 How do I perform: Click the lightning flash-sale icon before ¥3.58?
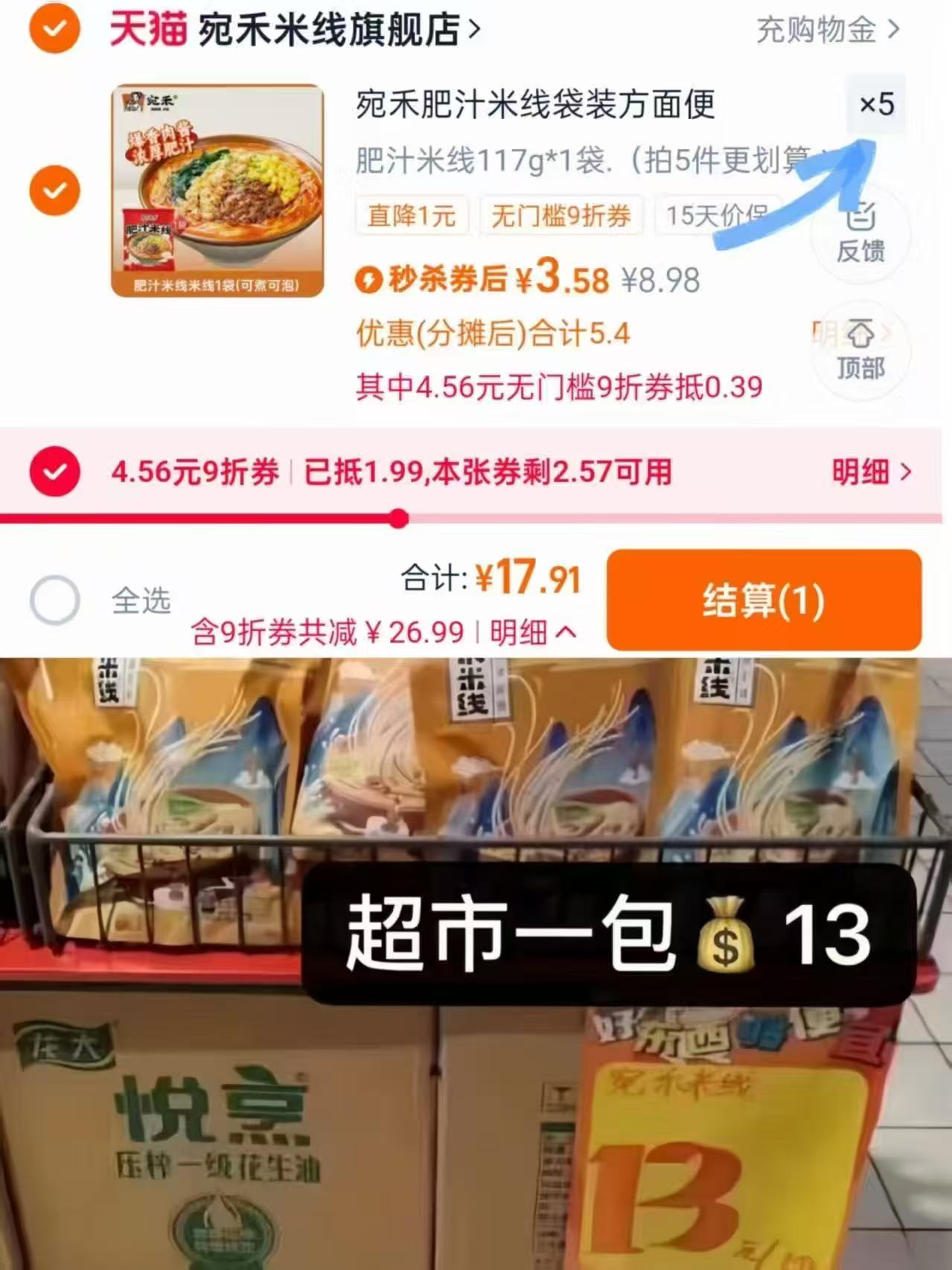click(369, 280)
